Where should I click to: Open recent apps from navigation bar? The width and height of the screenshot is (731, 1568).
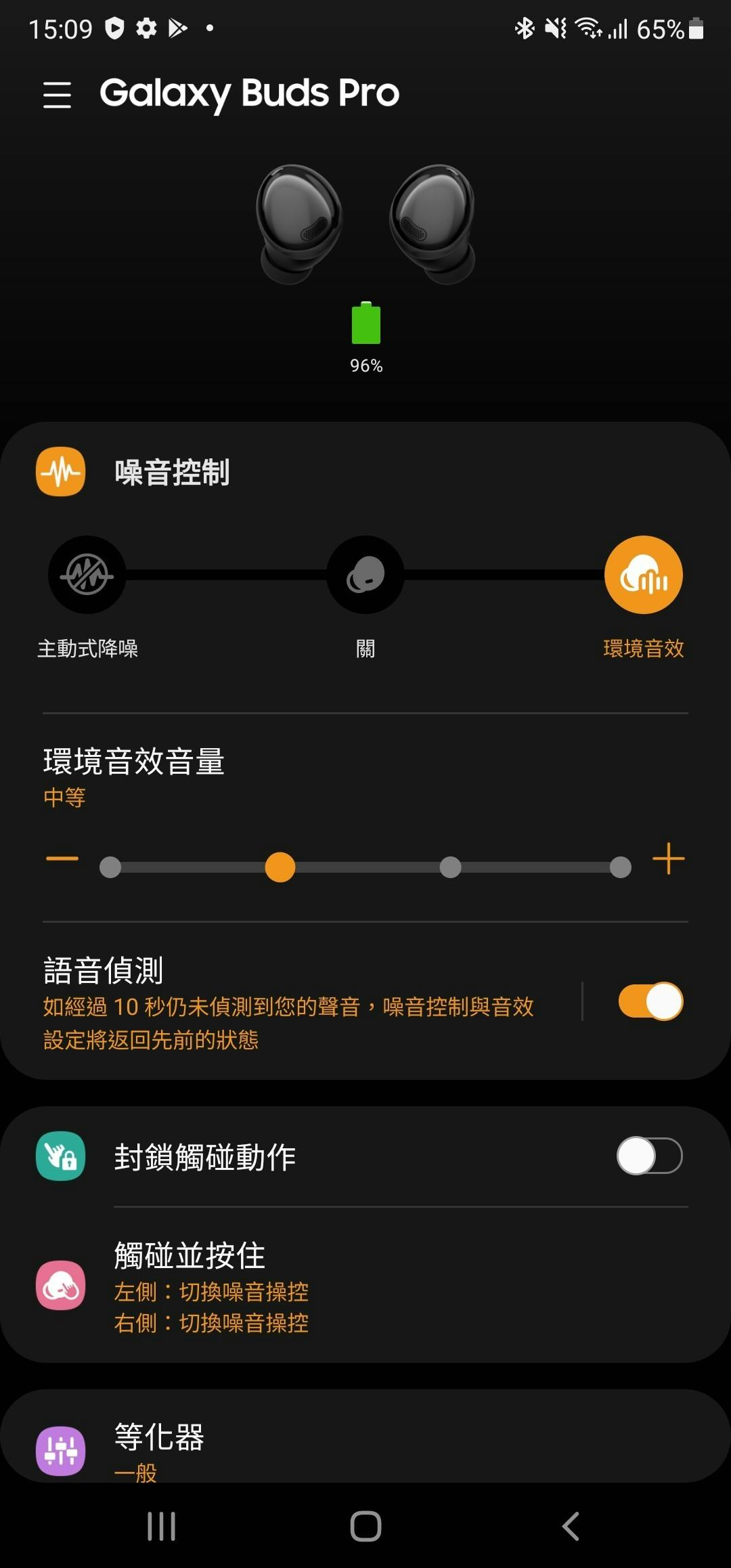click(x=161, y=1527)
